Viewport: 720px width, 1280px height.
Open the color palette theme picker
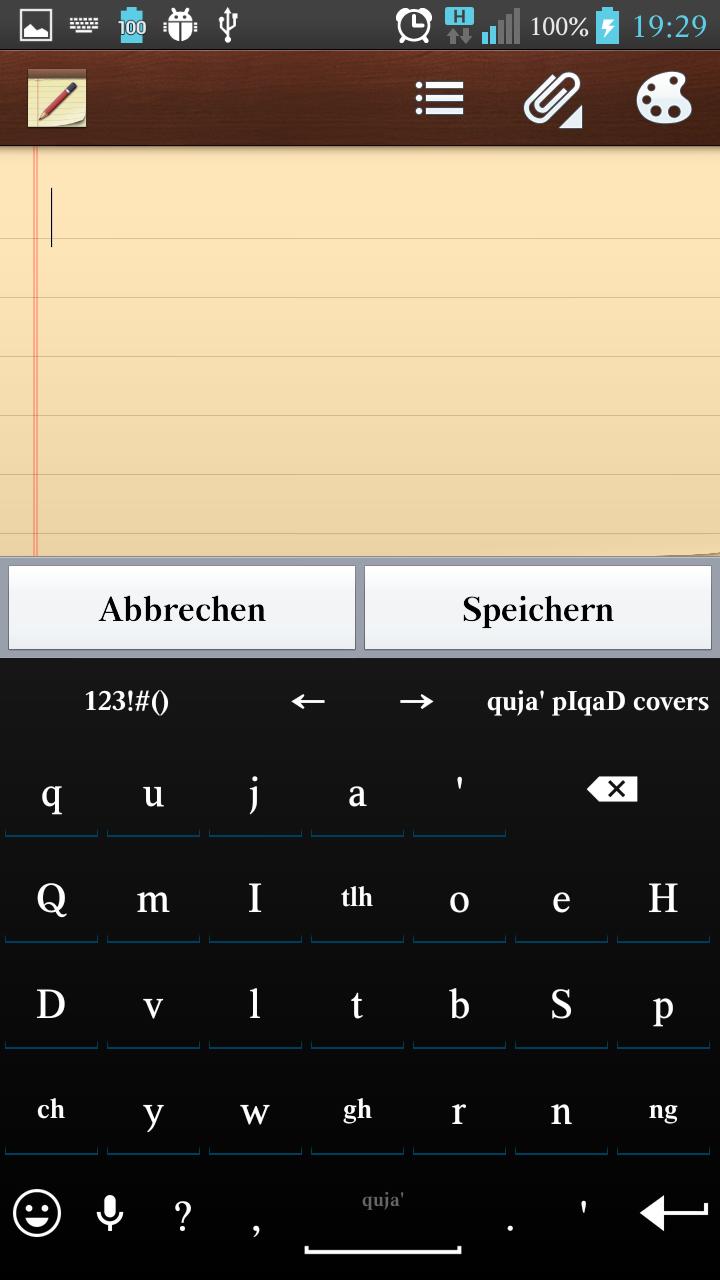pyautogui.click(x=664, y=98)
